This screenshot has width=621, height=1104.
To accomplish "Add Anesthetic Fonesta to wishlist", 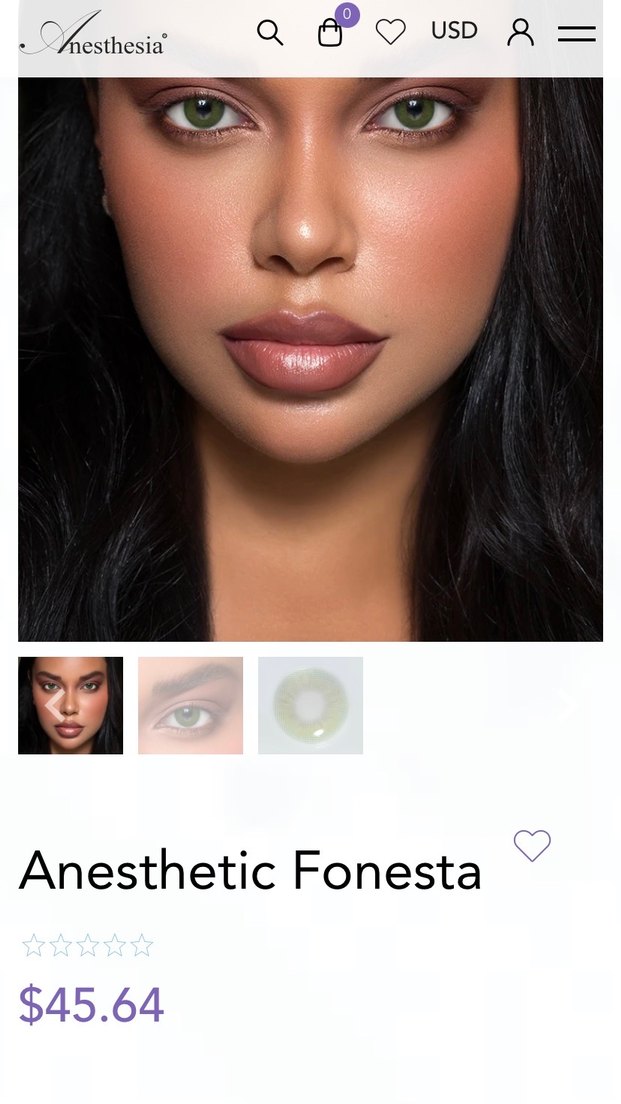I will (532, 846).
